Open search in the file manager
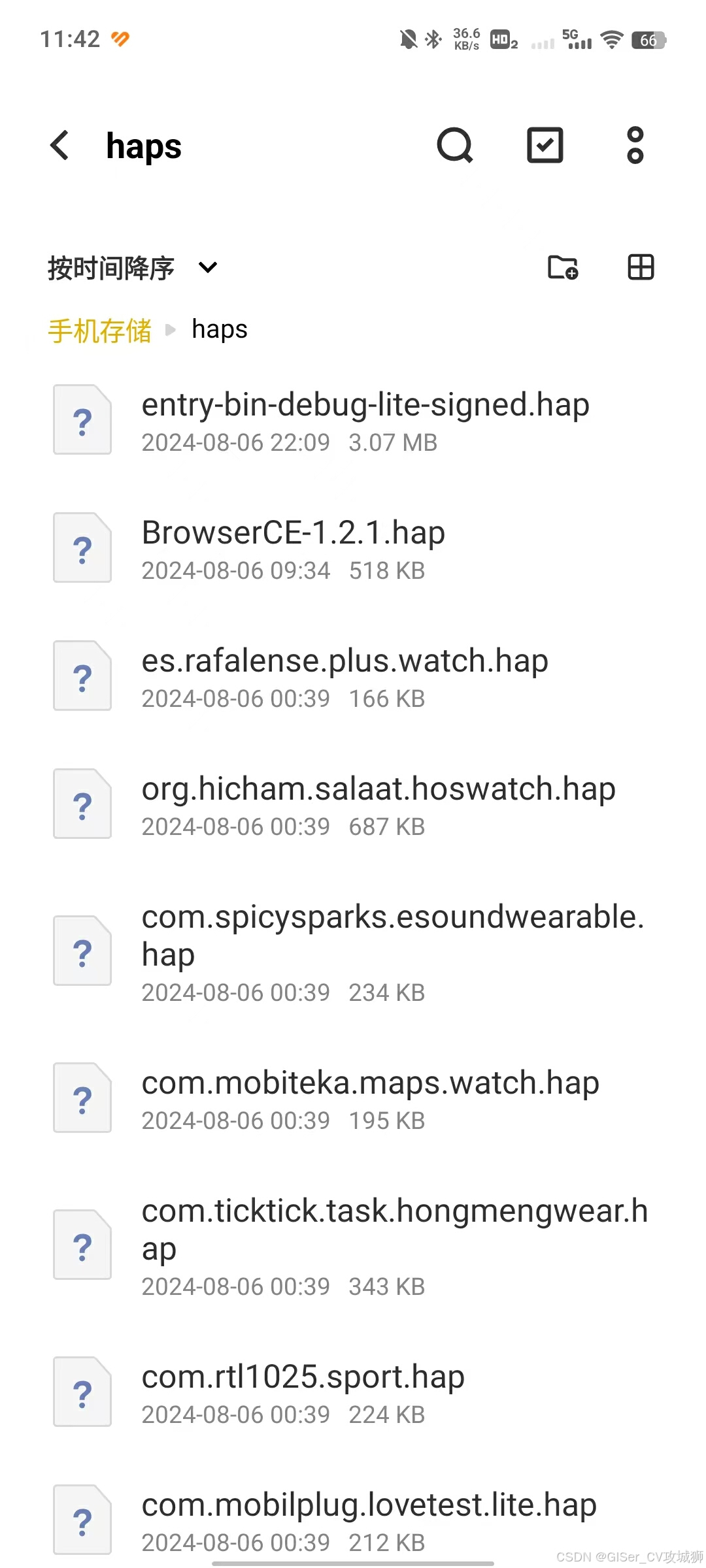This screenshot has width=706, height=1568. point(455,145)
